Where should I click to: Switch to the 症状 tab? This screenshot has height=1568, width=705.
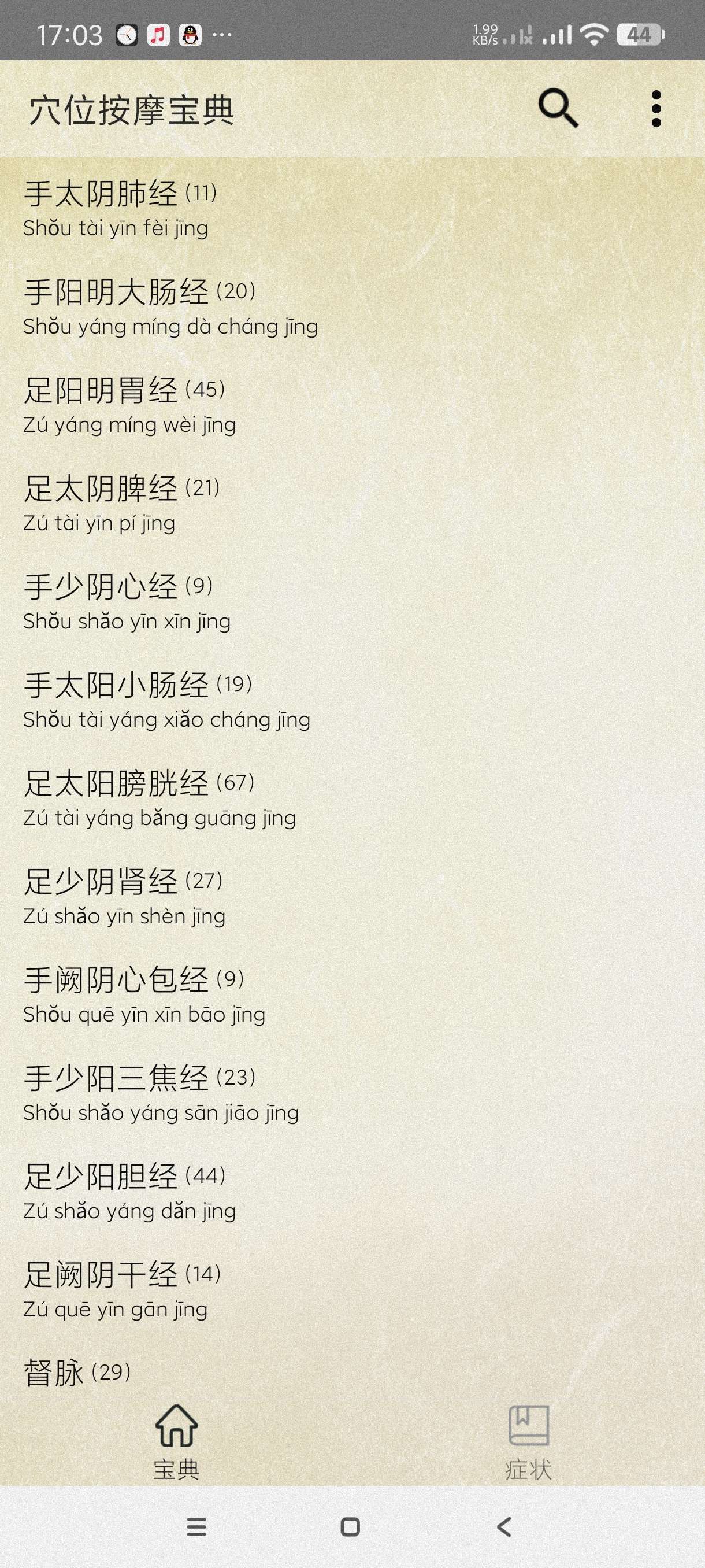528,1442
